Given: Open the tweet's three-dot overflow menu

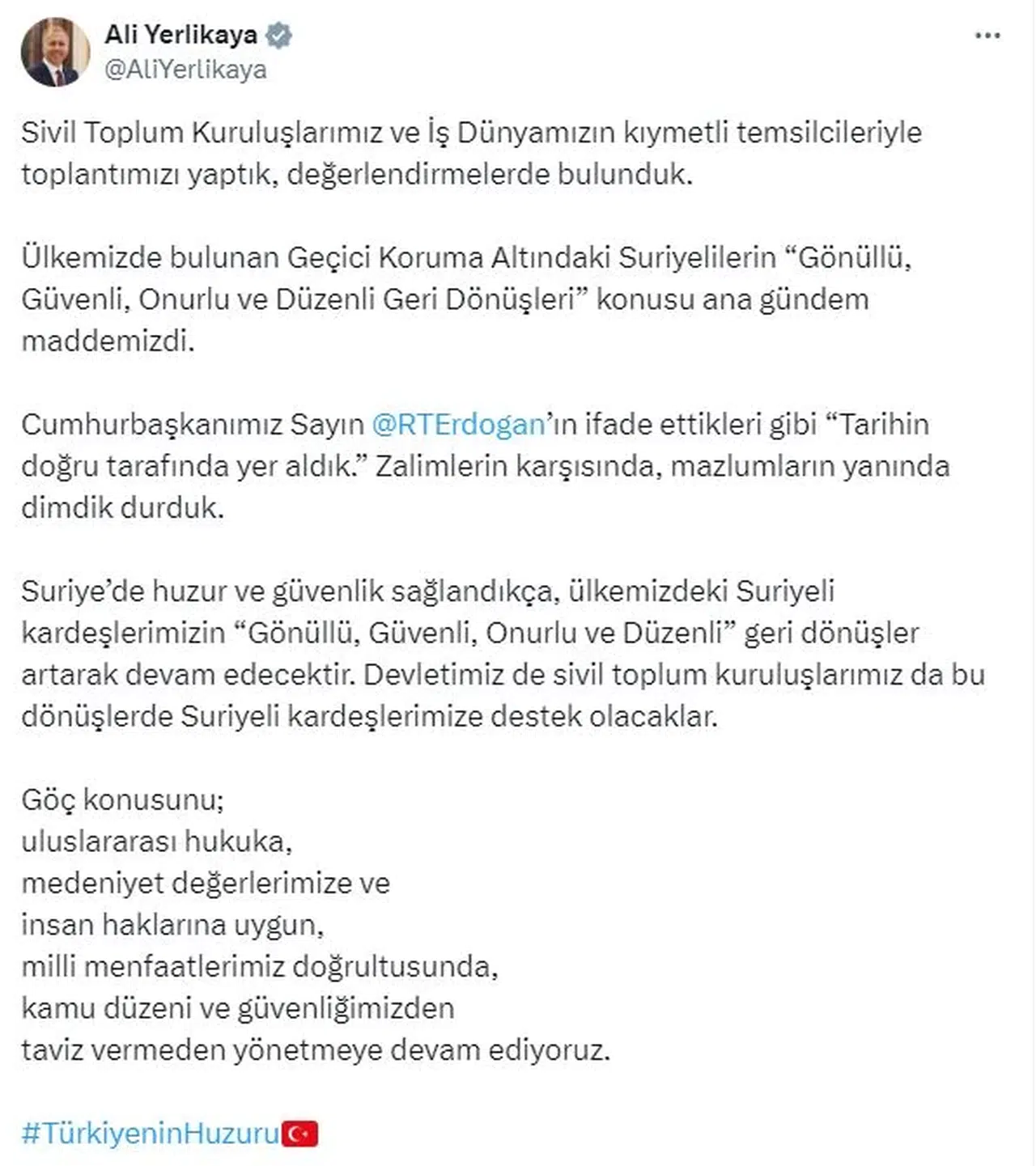Looking at the screenshot, I should click(x=987, y=36).
